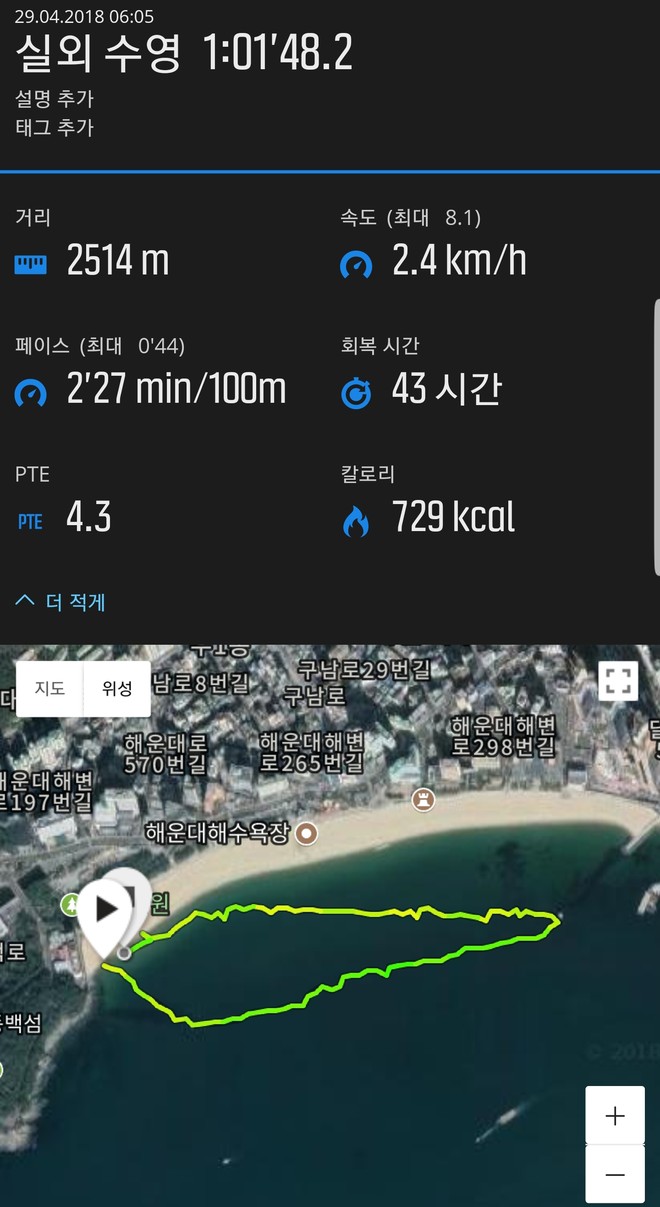Zoom out on the map
660x1207 pixels.
click(x=615, y=1175)
